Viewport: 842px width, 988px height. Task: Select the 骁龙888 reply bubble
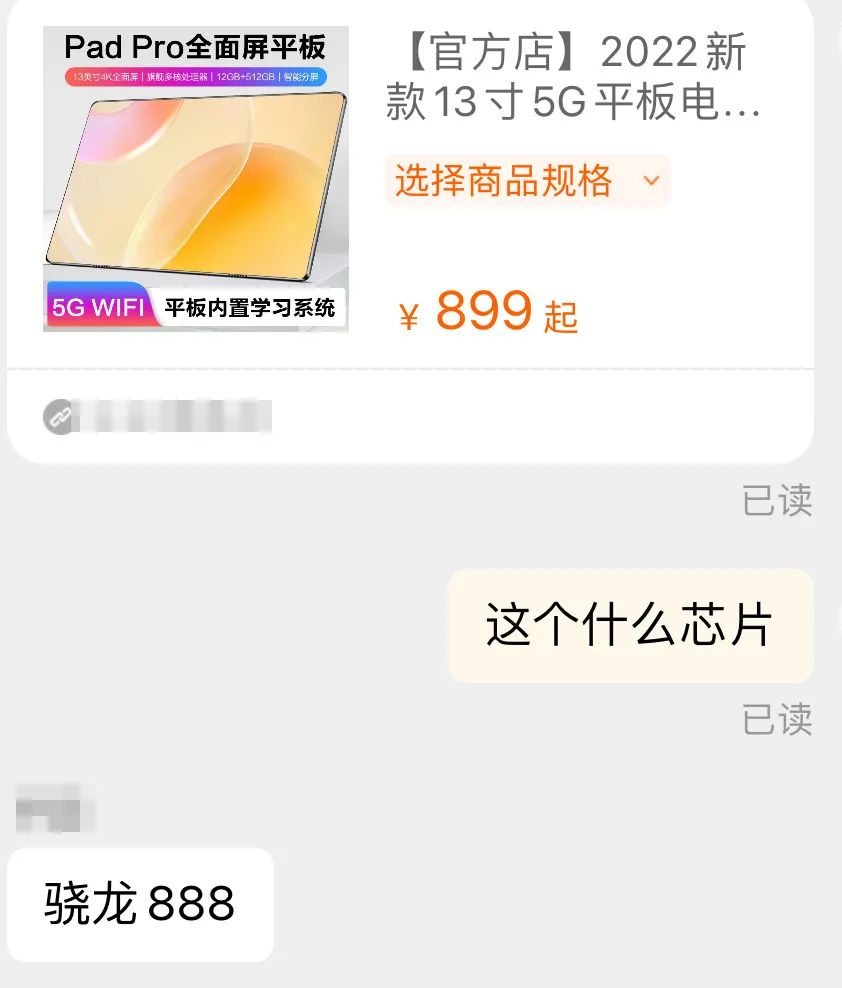pyautogui.click(x=140, y=904)
